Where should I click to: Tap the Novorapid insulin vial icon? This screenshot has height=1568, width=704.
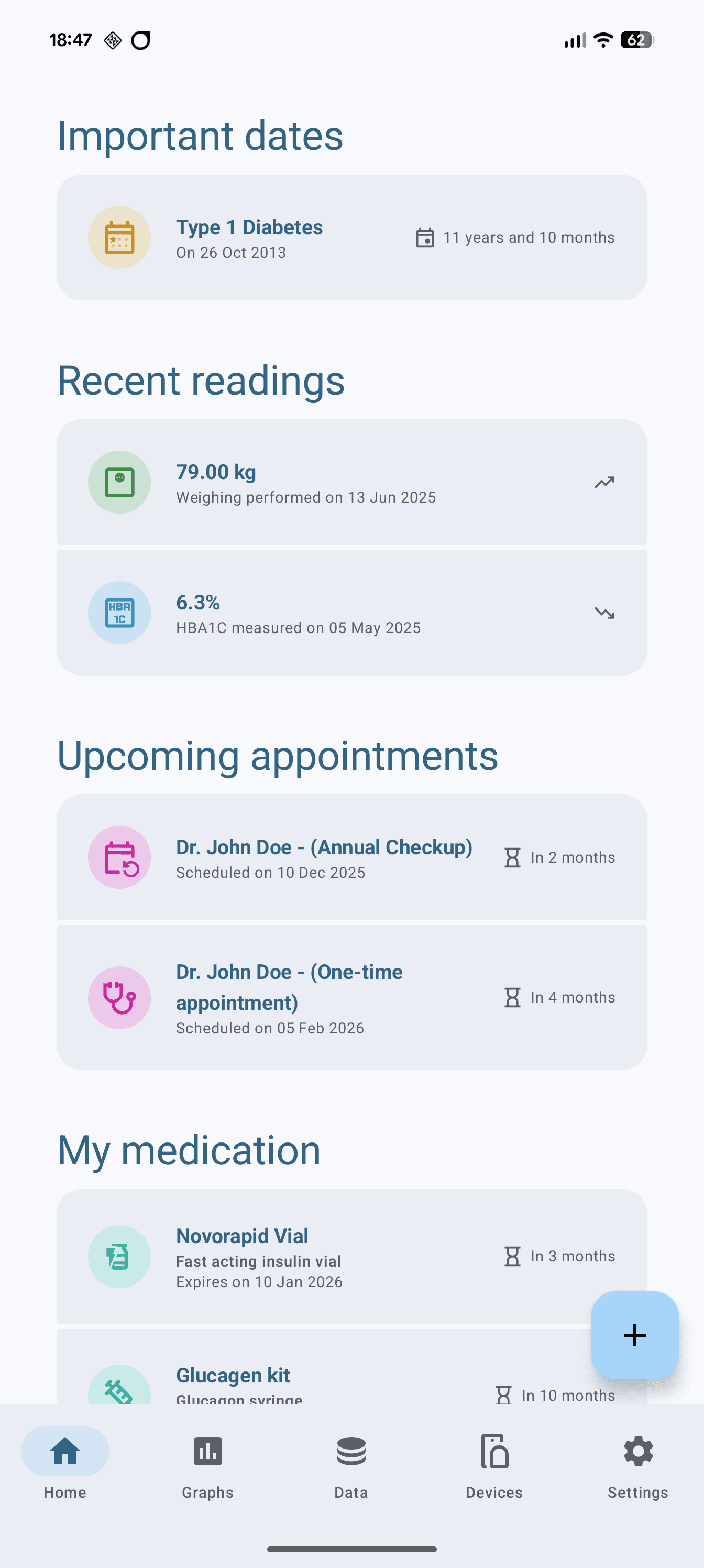(x=119, y=1256)
